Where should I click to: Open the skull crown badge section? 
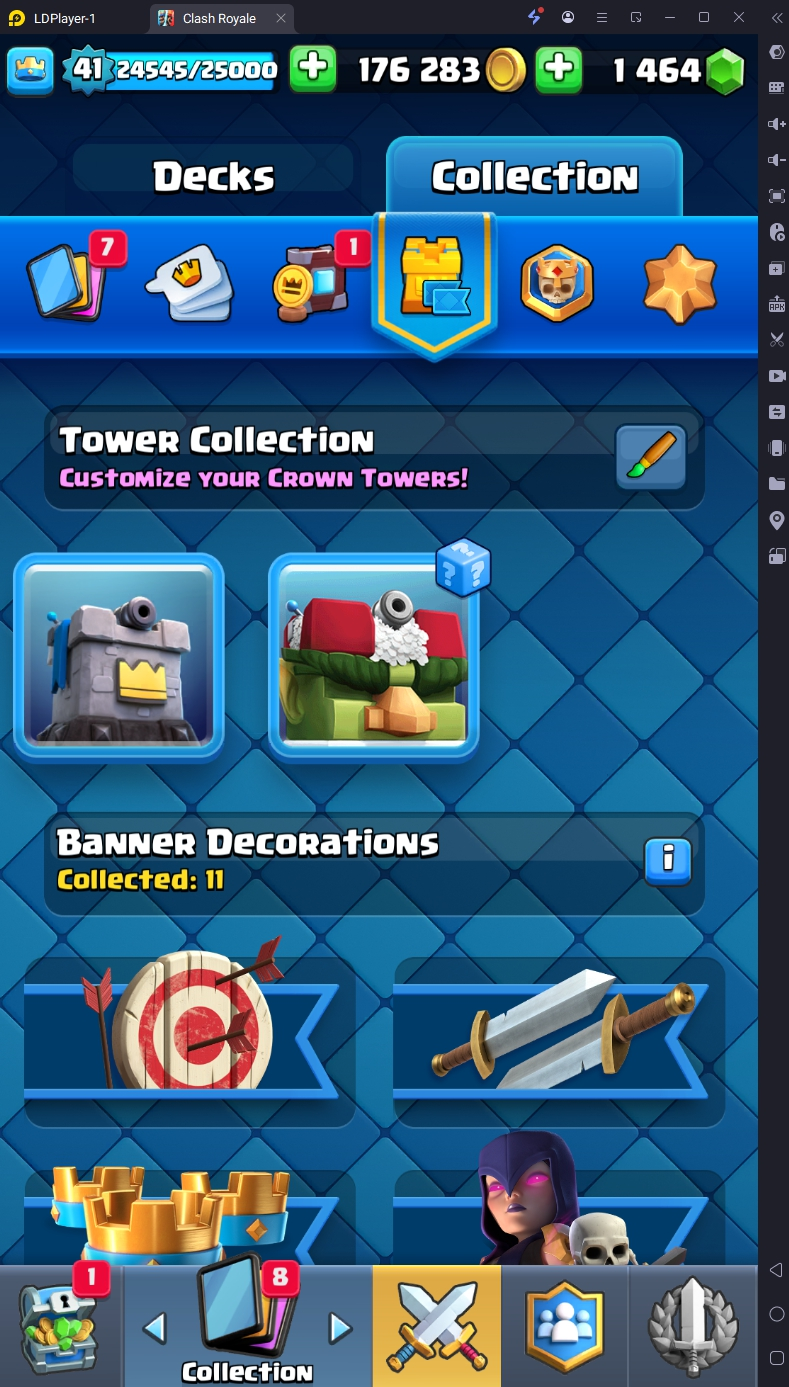tap(557, 282)
